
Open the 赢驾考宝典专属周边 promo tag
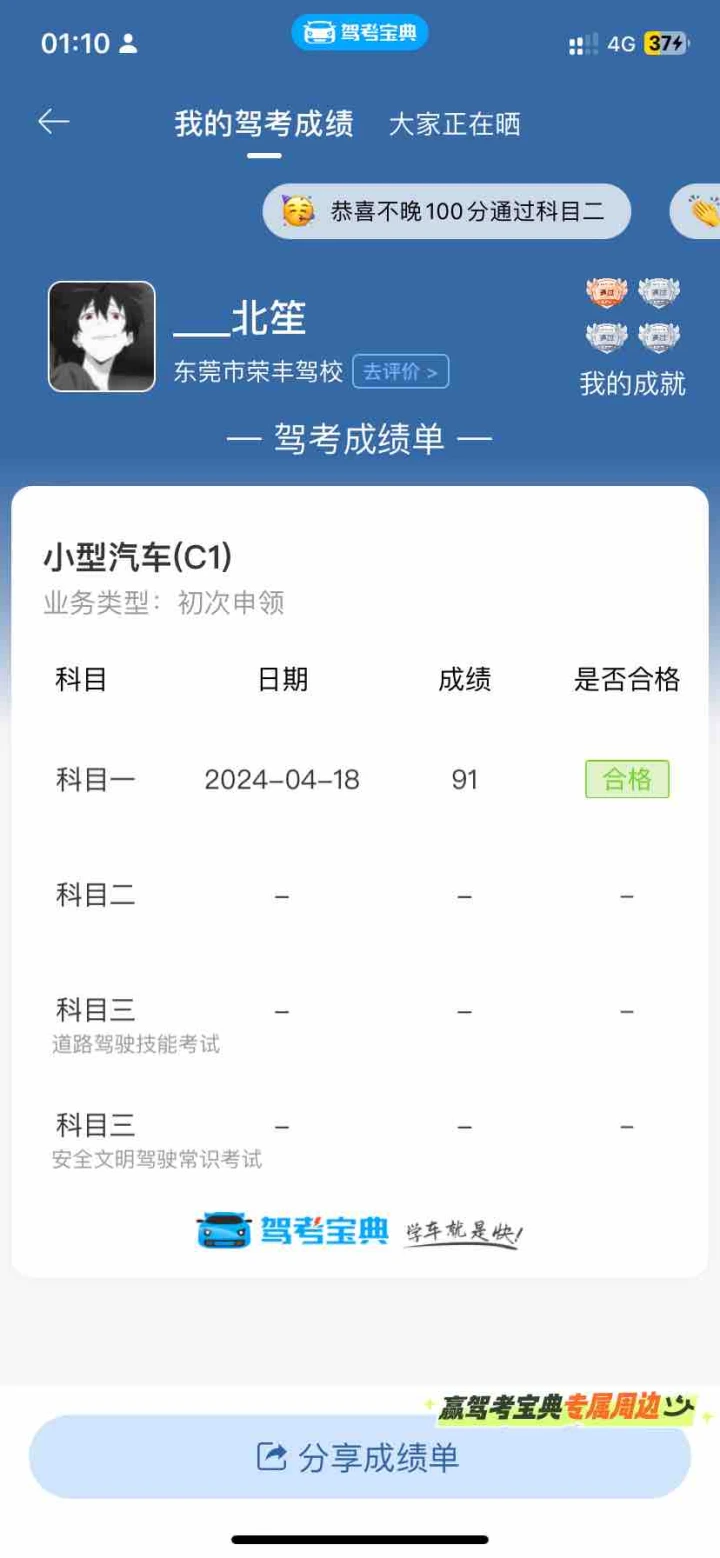point(567,1409)
